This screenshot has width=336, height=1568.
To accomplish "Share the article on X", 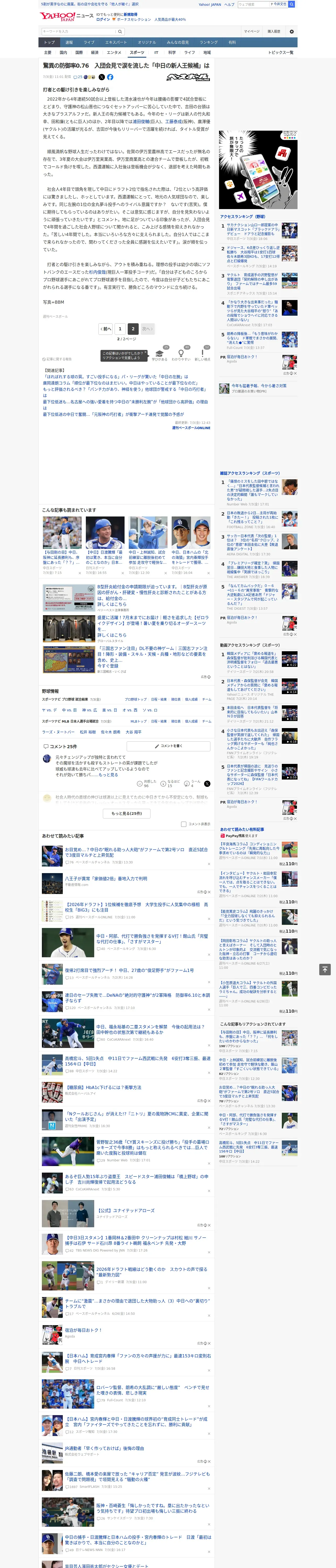I will click(x=102, y=77).
